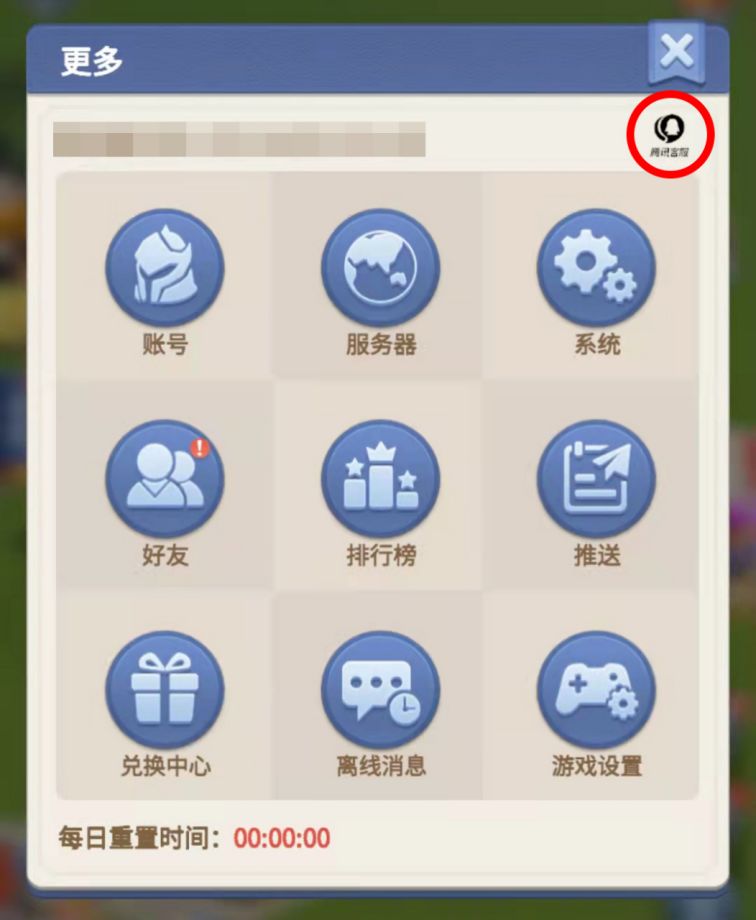Open the 好友 (Friends) icon with red badge
Viewport: 756px width, 920px height.
coord(164,477)
